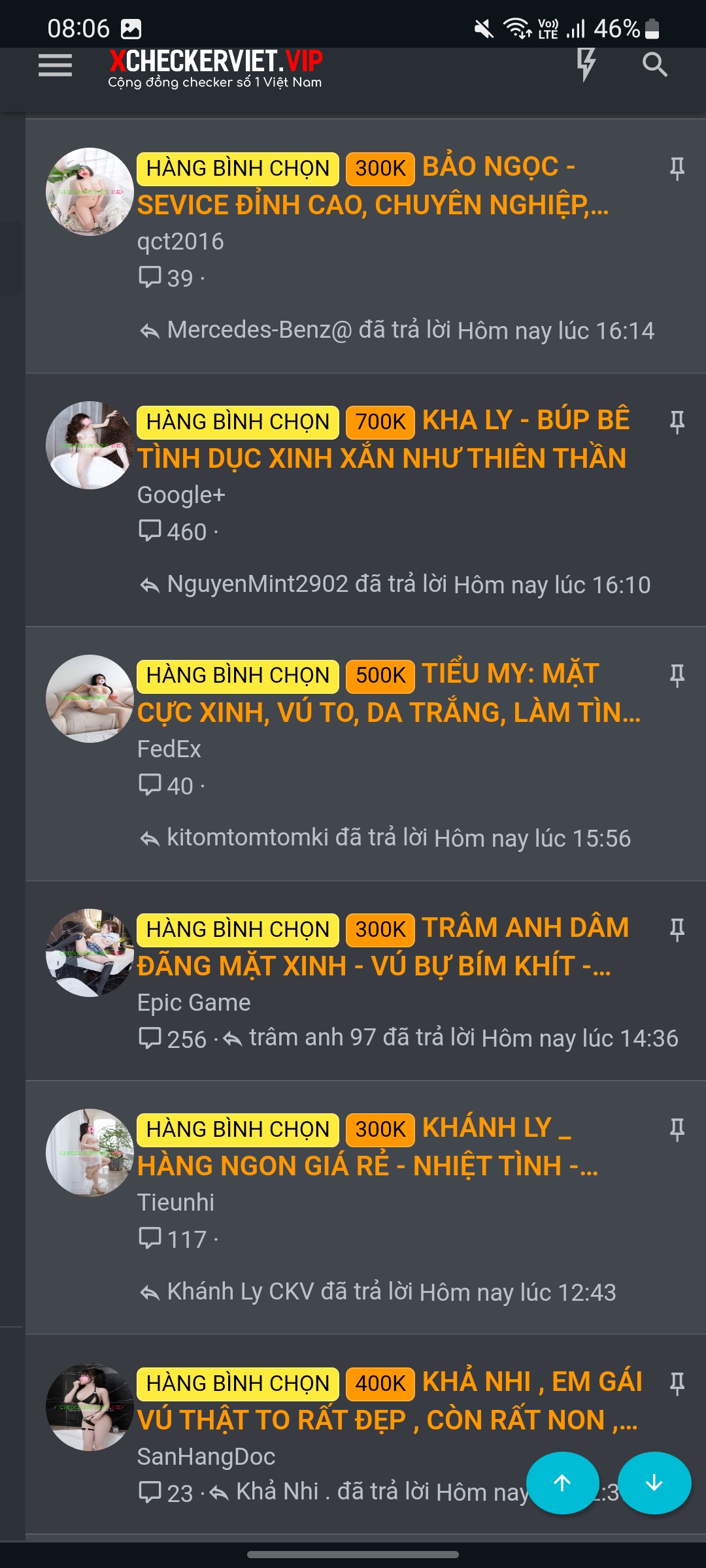Tap the XCHECKERVIET.VIP site logo
Viewport: 706px width, 1568px height.
point(215,68)
